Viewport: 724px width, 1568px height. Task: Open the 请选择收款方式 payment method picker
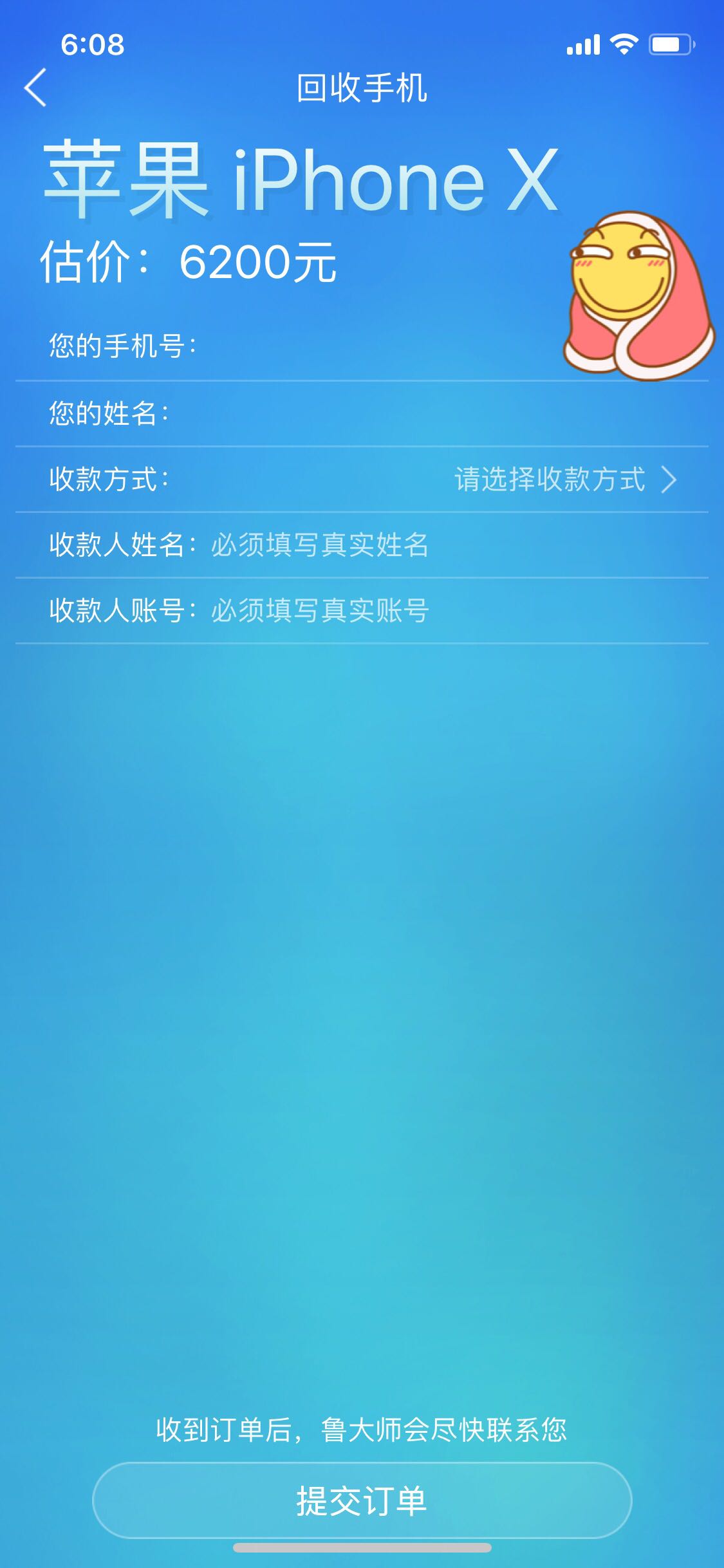point(362,480)
